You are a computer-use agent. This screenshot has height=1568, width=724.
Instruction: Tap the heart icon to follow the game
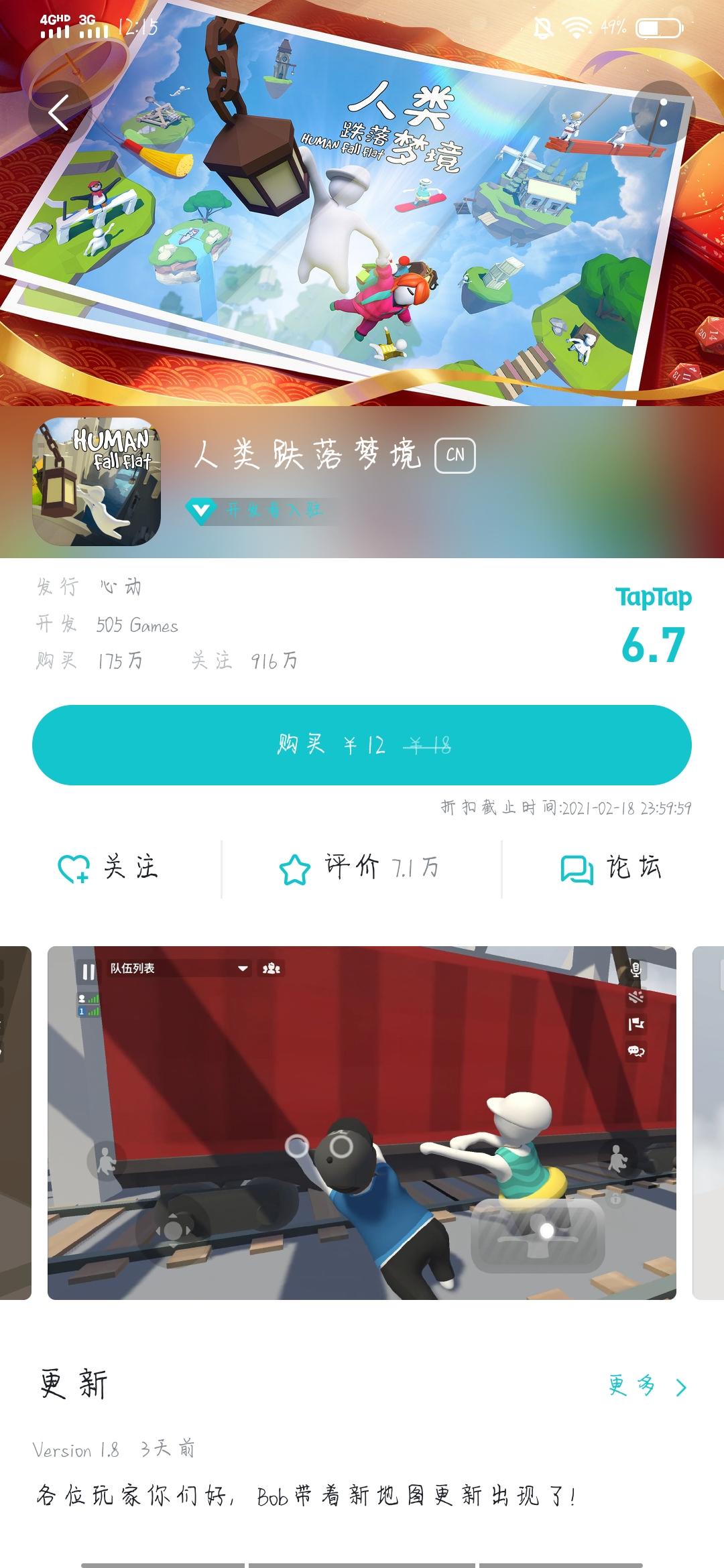point(74,868)
